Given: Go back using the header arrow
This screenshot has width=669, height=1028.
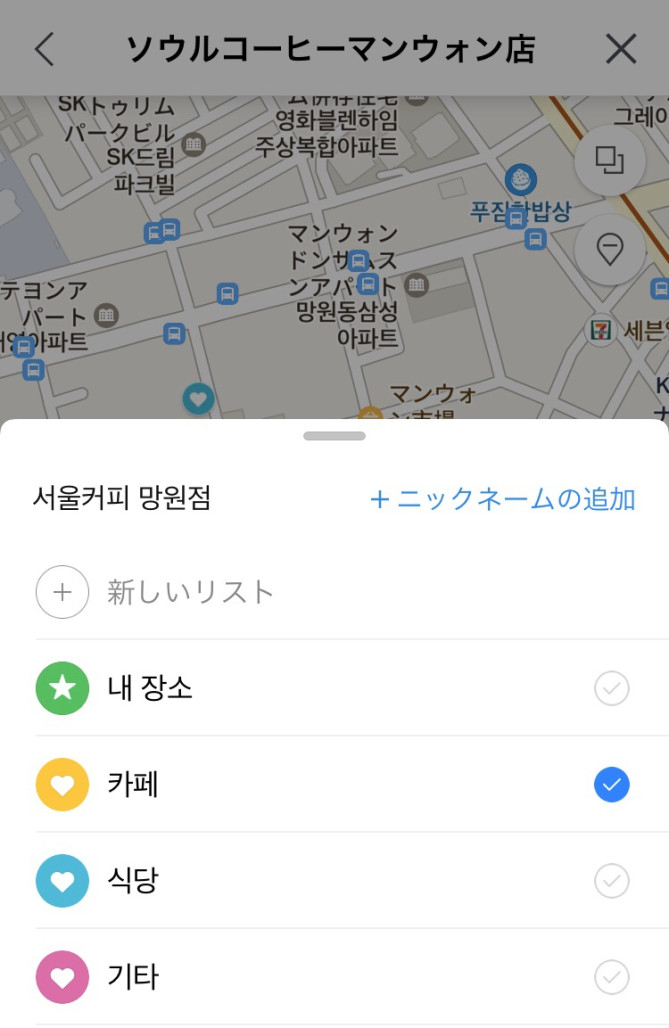Looking at the screenshot, I should click(x=44, y=49).
